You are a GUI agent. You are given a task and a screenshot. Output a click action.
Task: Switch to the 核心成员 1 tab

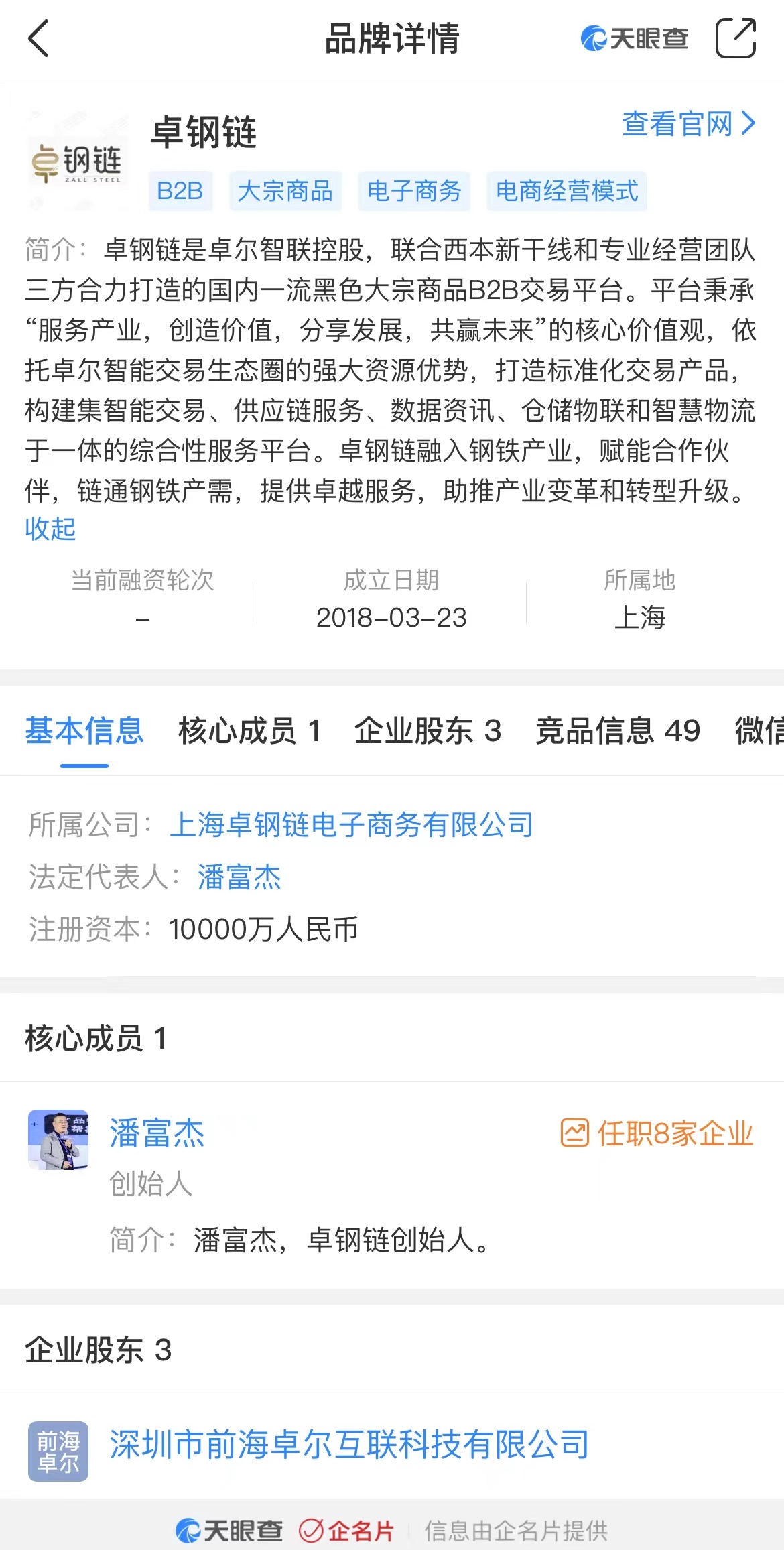(249, 730)
